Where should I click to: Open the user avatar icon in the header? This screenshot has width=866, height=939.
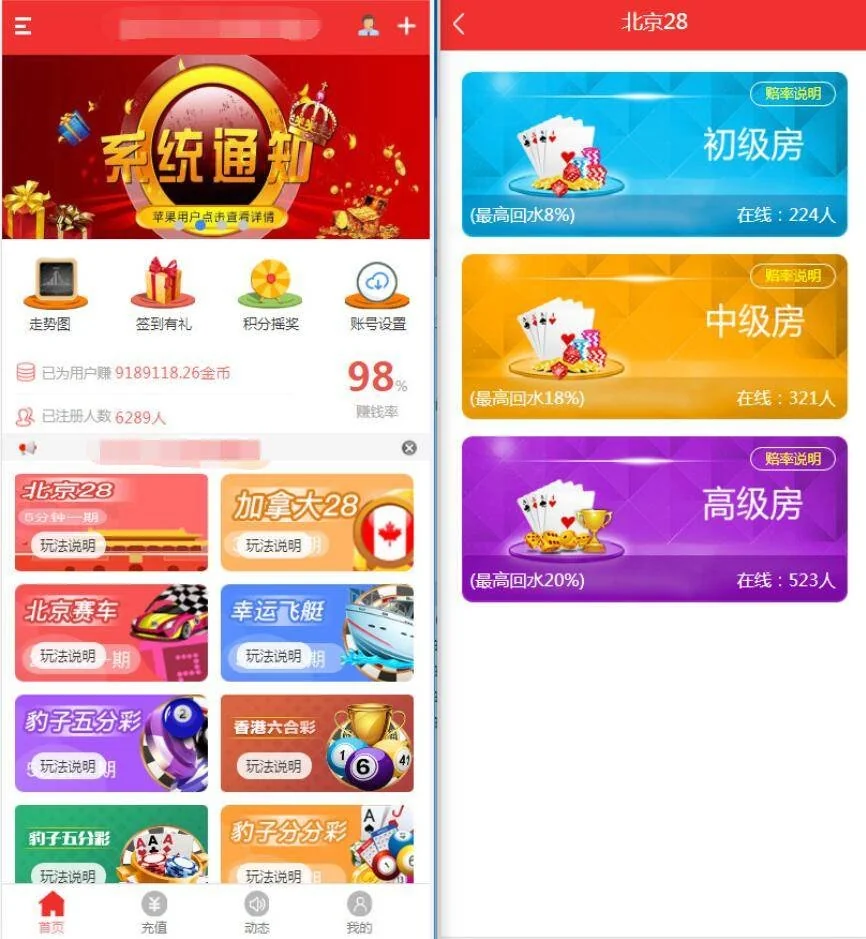(x=368, y=26)
